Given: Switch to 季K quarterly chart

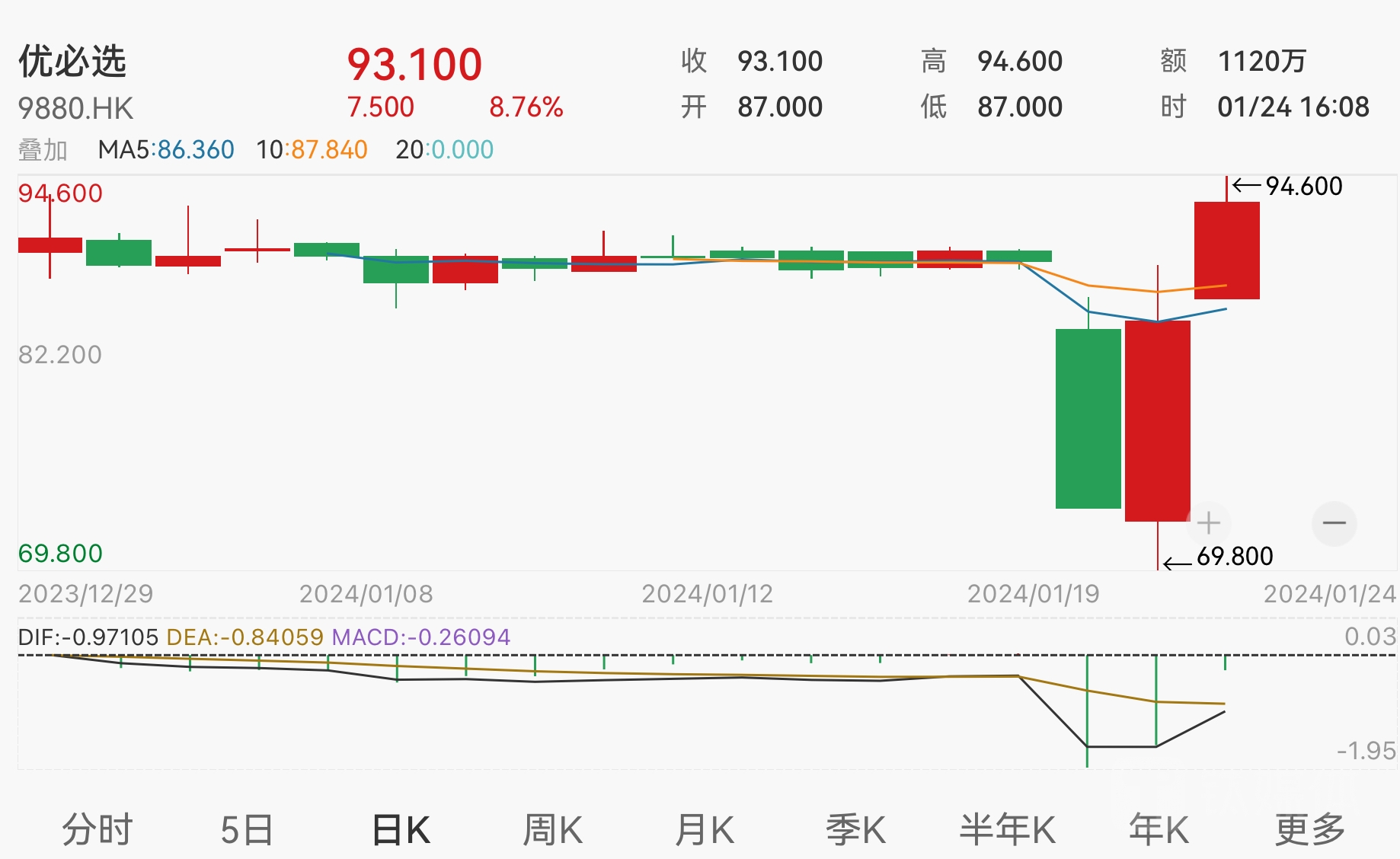Looking at the screenshot, I should tap(855, 829).
